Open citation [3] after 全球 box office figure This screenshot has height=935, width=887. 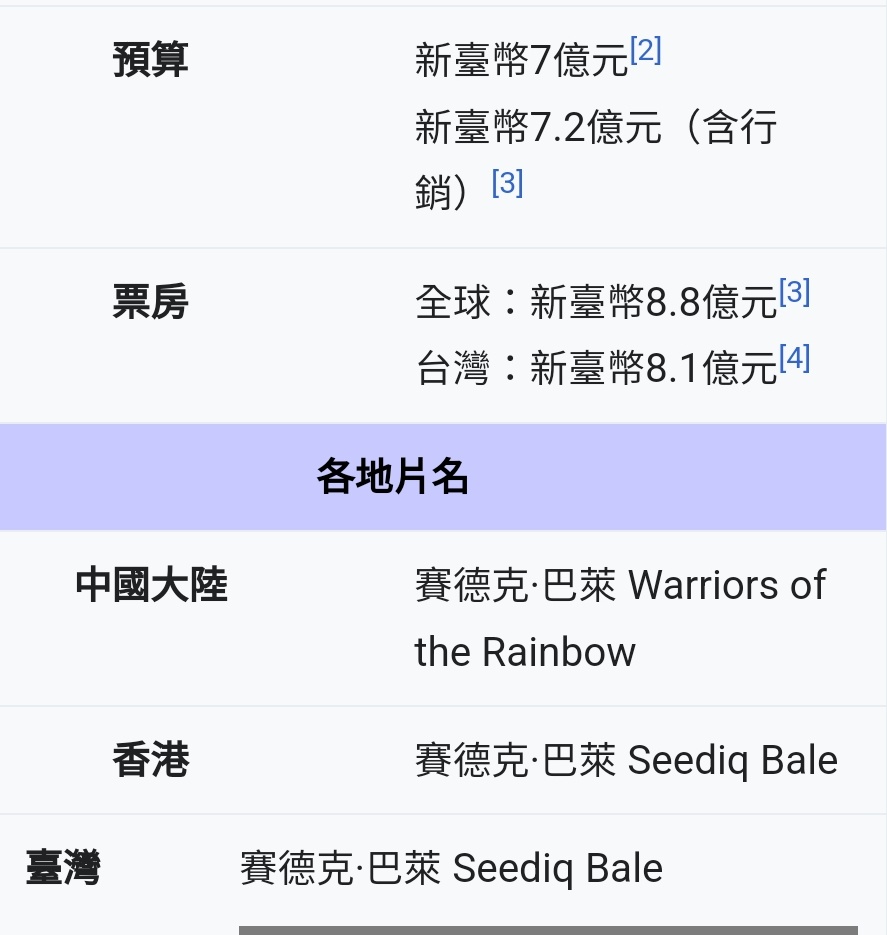tap(794, 292)
